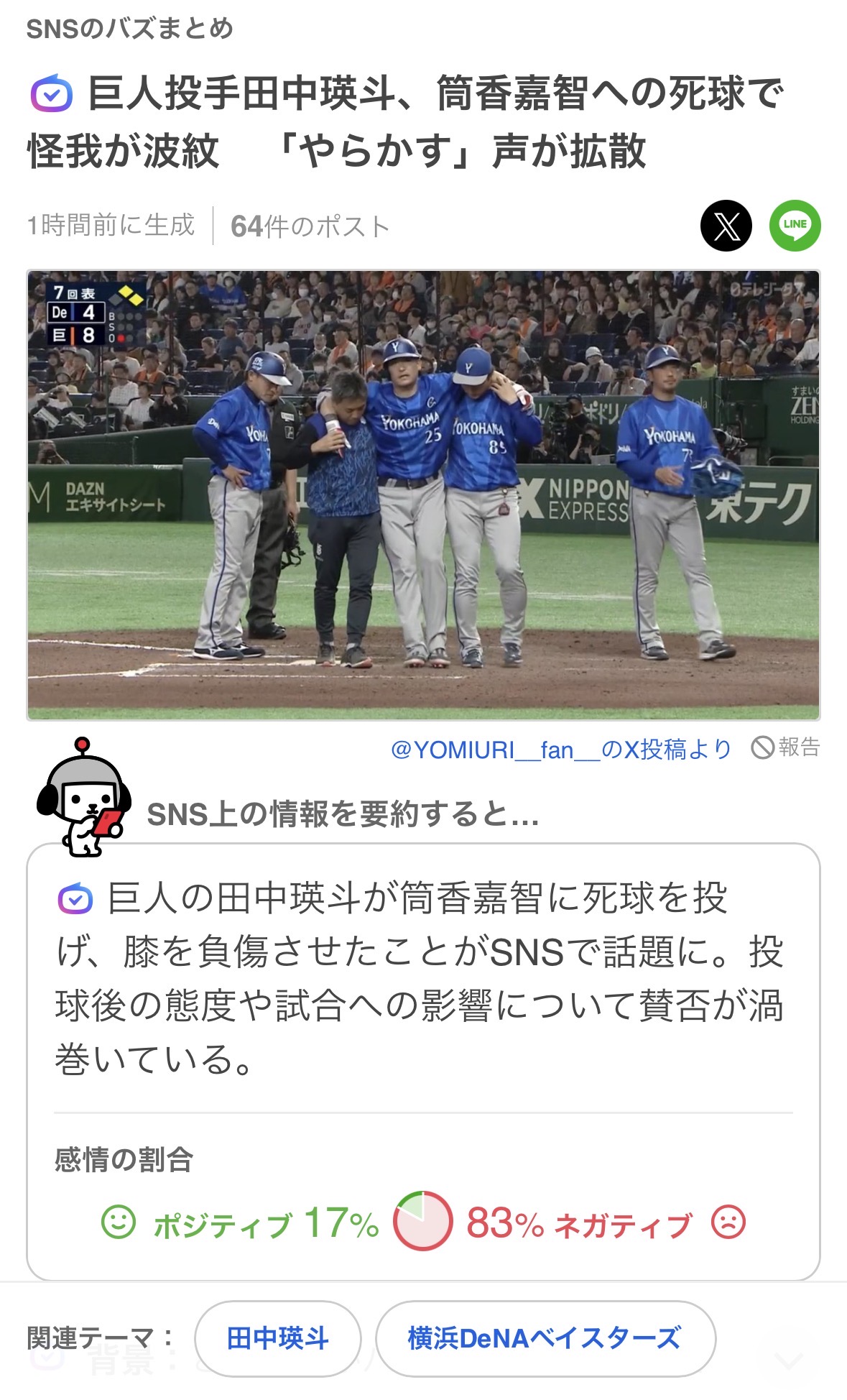Select the 田中瑛斗 related theme chip
Viewport: 847px width, 1400px height.
[x=277, y=1338]
